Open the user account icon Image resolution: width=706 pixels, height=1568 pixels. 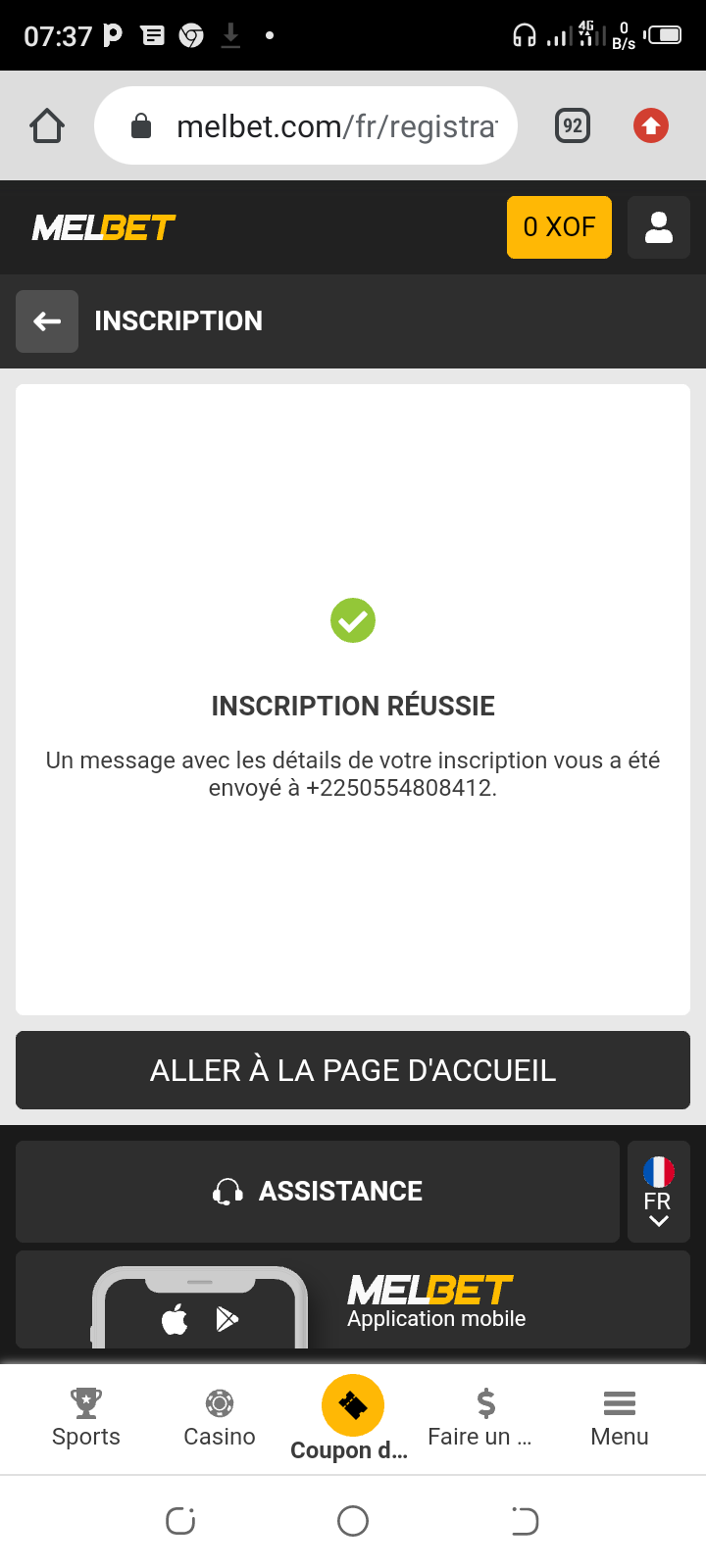658,227
